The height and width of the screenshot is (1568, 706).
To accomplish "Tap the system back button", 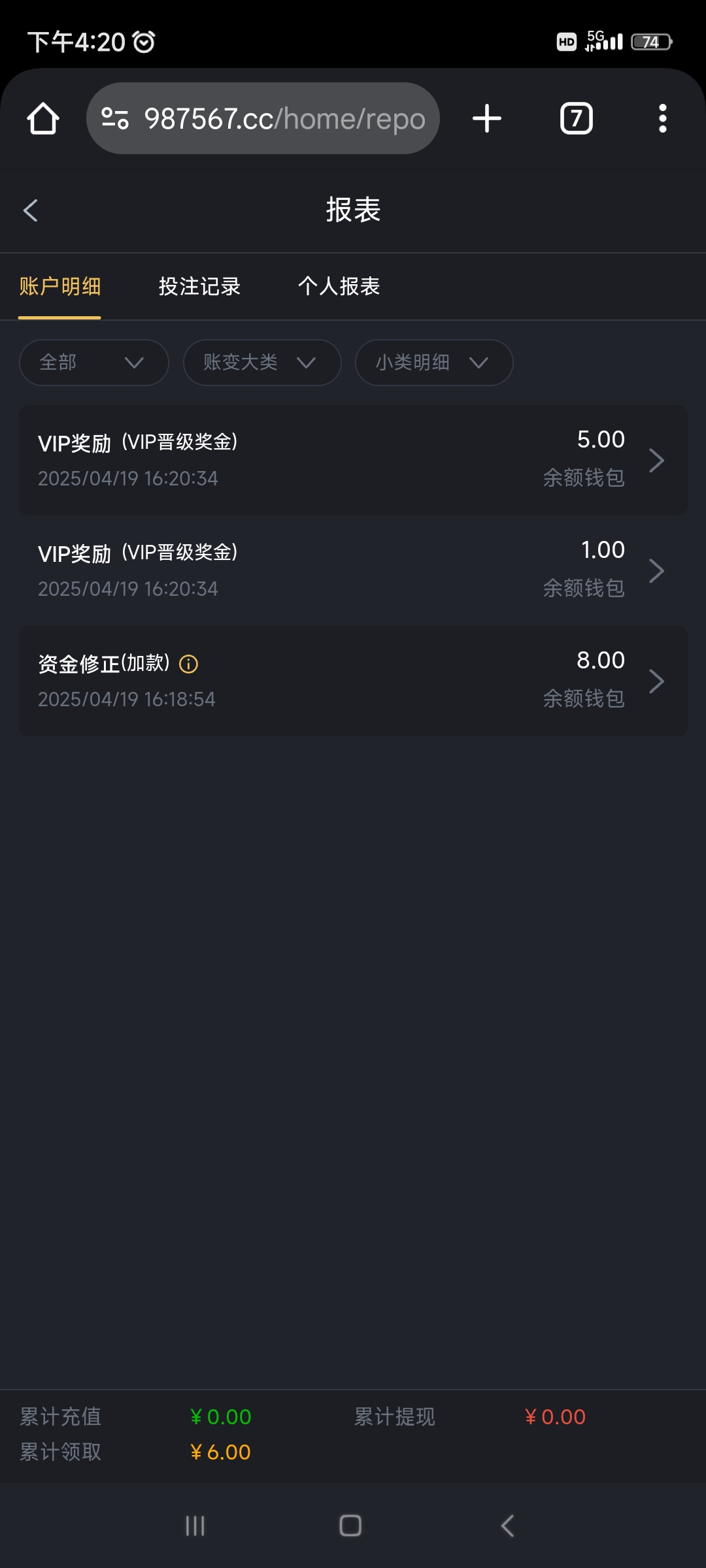I will (x=508, y=1526).
